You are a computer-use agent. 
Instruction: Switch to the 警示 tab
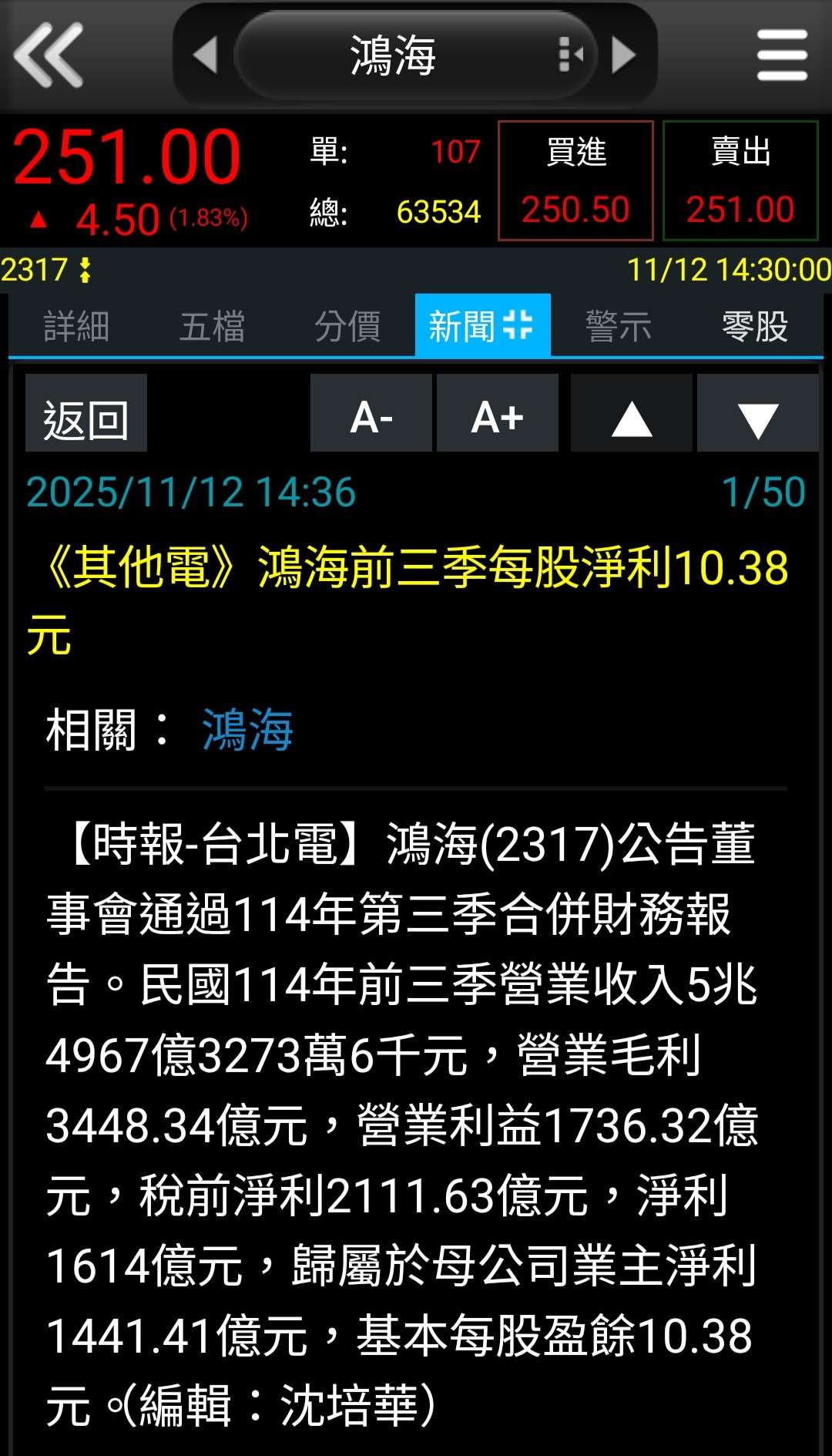tap(619, 326)
